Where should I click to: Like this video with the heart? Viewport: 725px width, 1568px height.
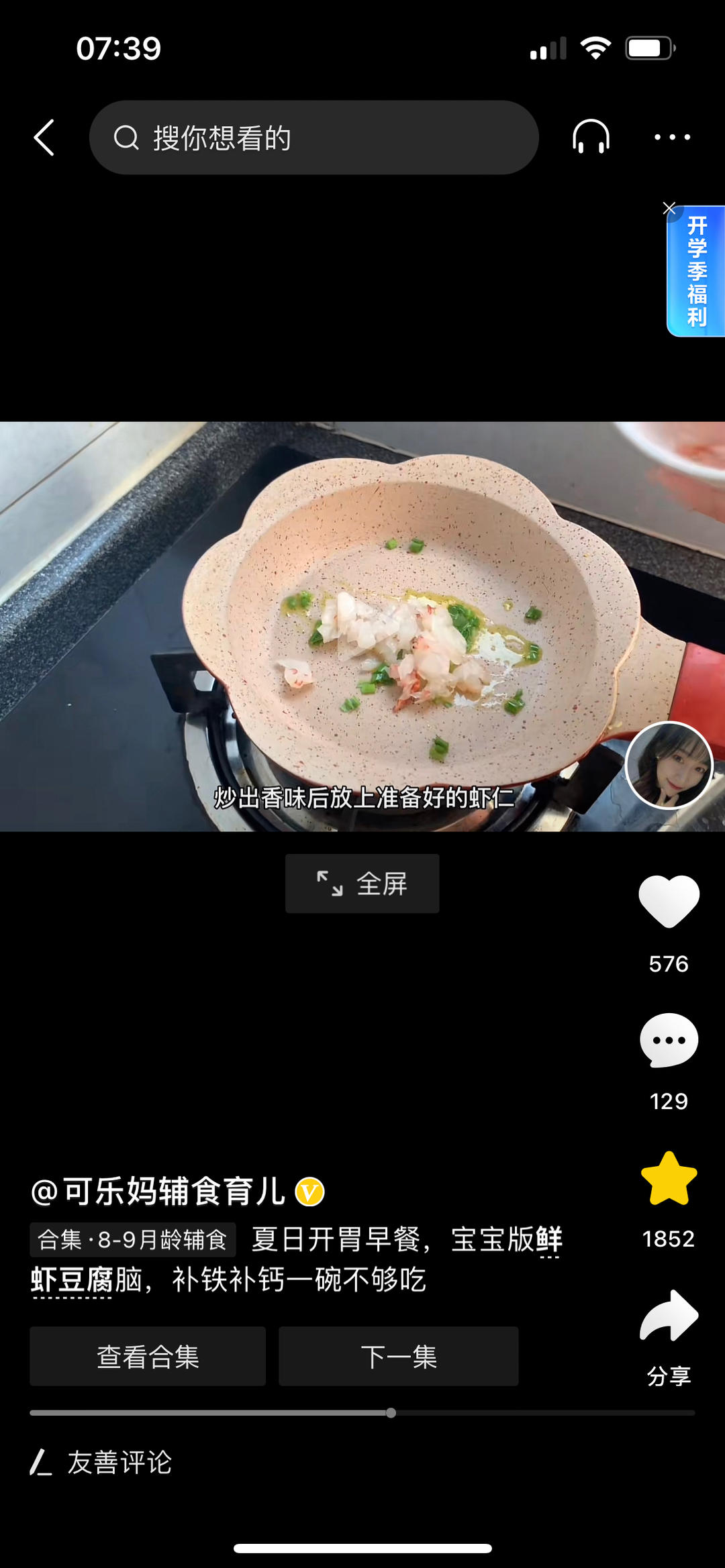(669, 902)
